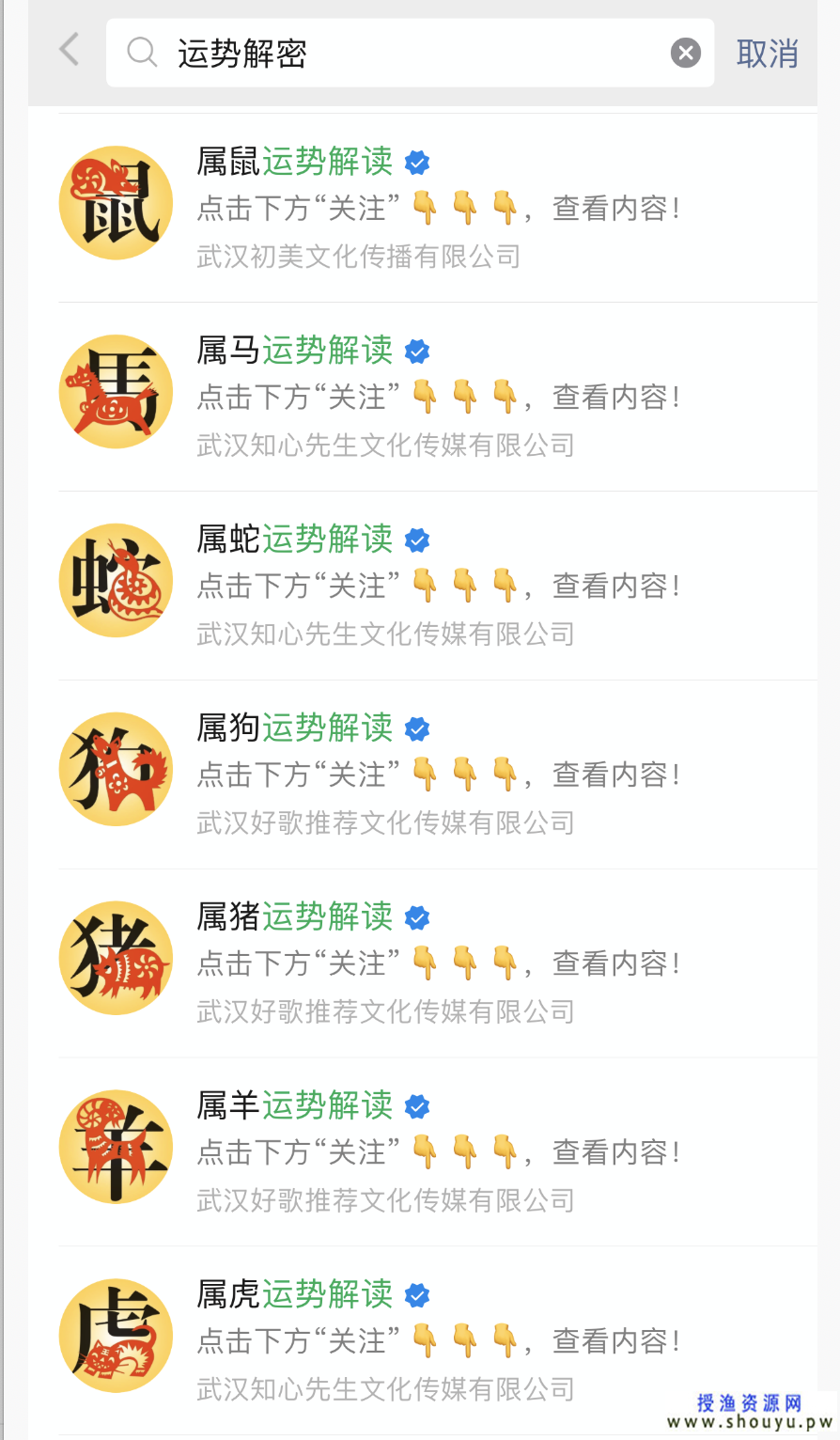Open the 属猪运势解读 account

[295, 916]
